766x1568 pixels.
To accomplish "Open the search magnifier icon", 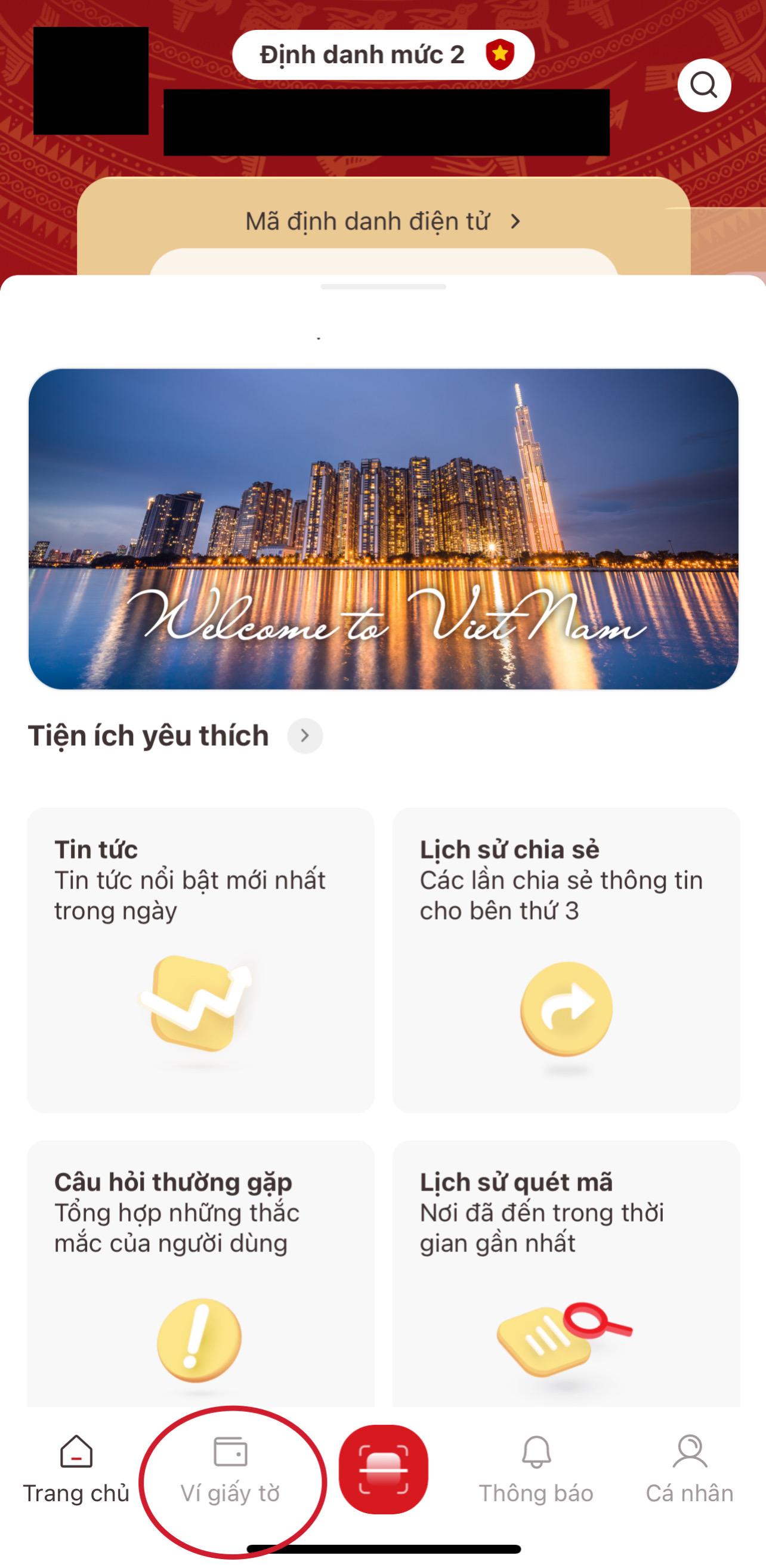I will pos(704,85).
